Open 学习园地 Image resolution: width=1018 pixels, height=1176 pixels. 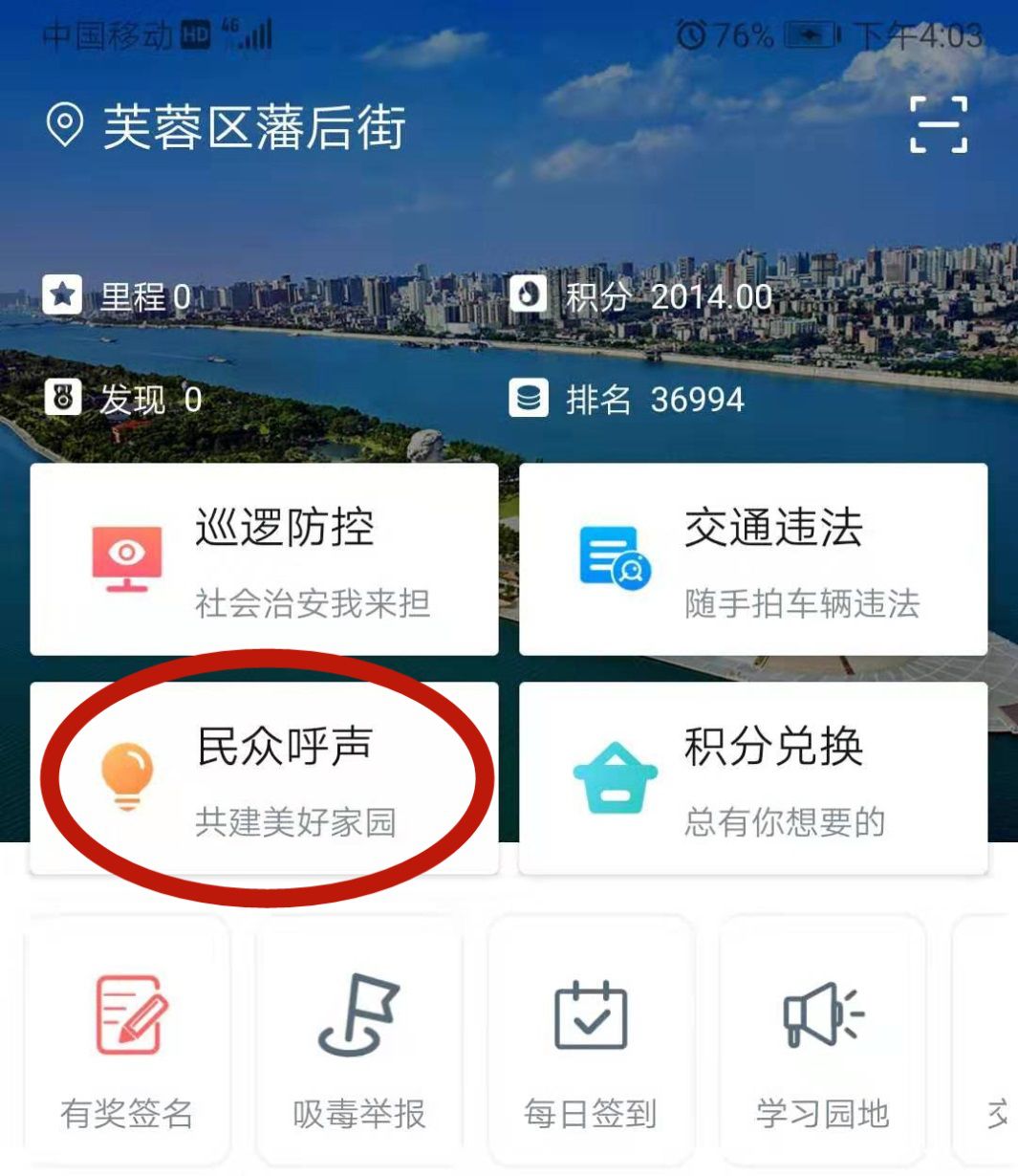pos(822,1042)
